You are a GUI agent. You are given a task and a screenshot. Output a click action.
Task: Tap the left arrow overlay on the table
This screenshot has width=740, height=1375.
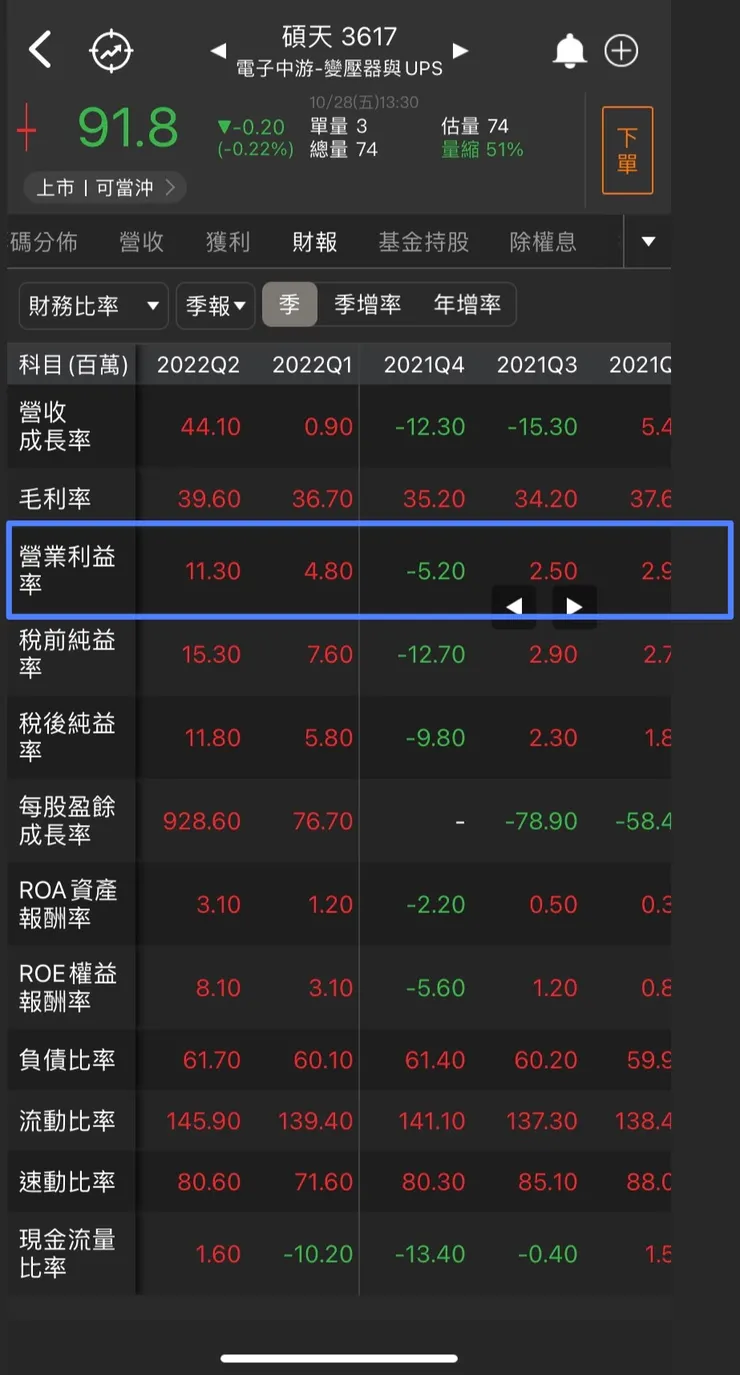pos(514,606)
